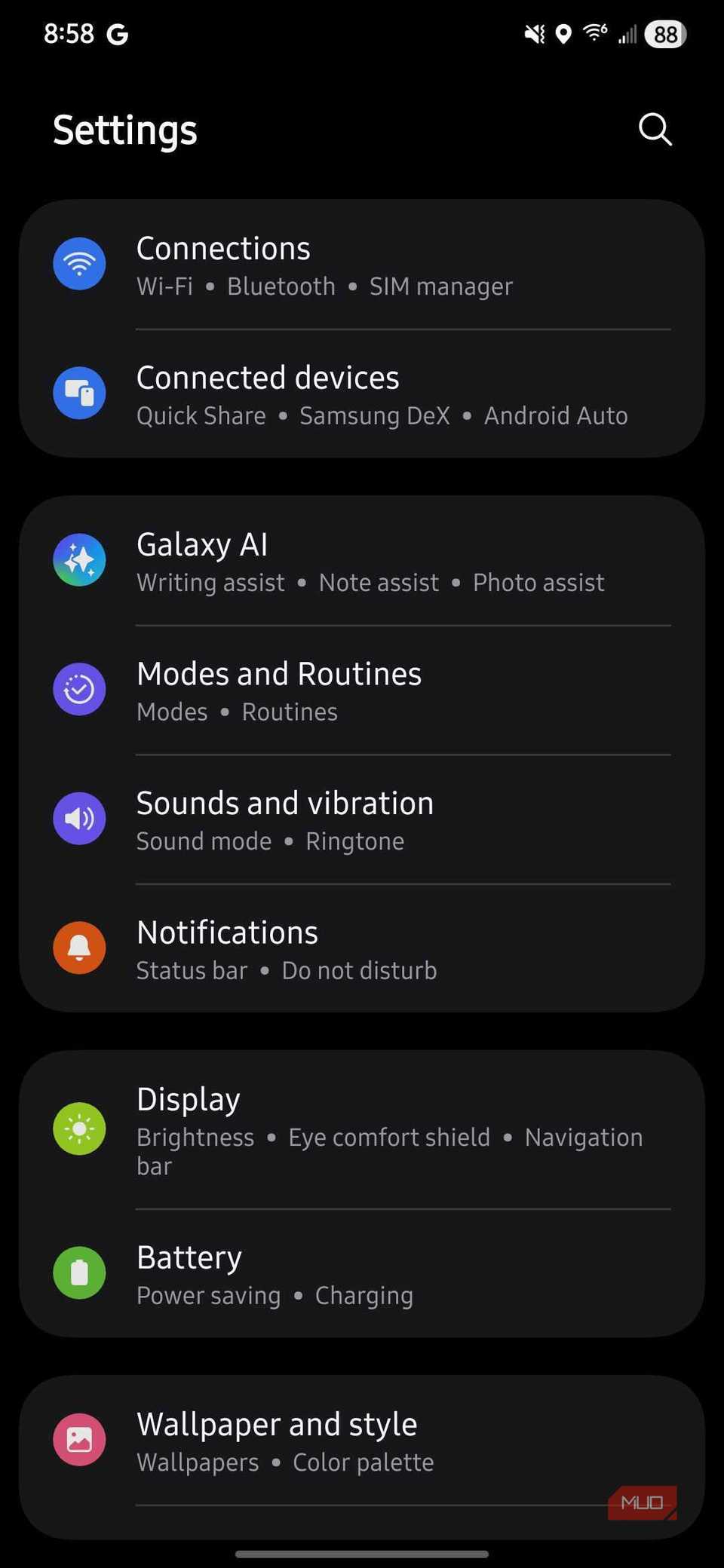Check the battery percentage indicator

click(x=665, y=33)
